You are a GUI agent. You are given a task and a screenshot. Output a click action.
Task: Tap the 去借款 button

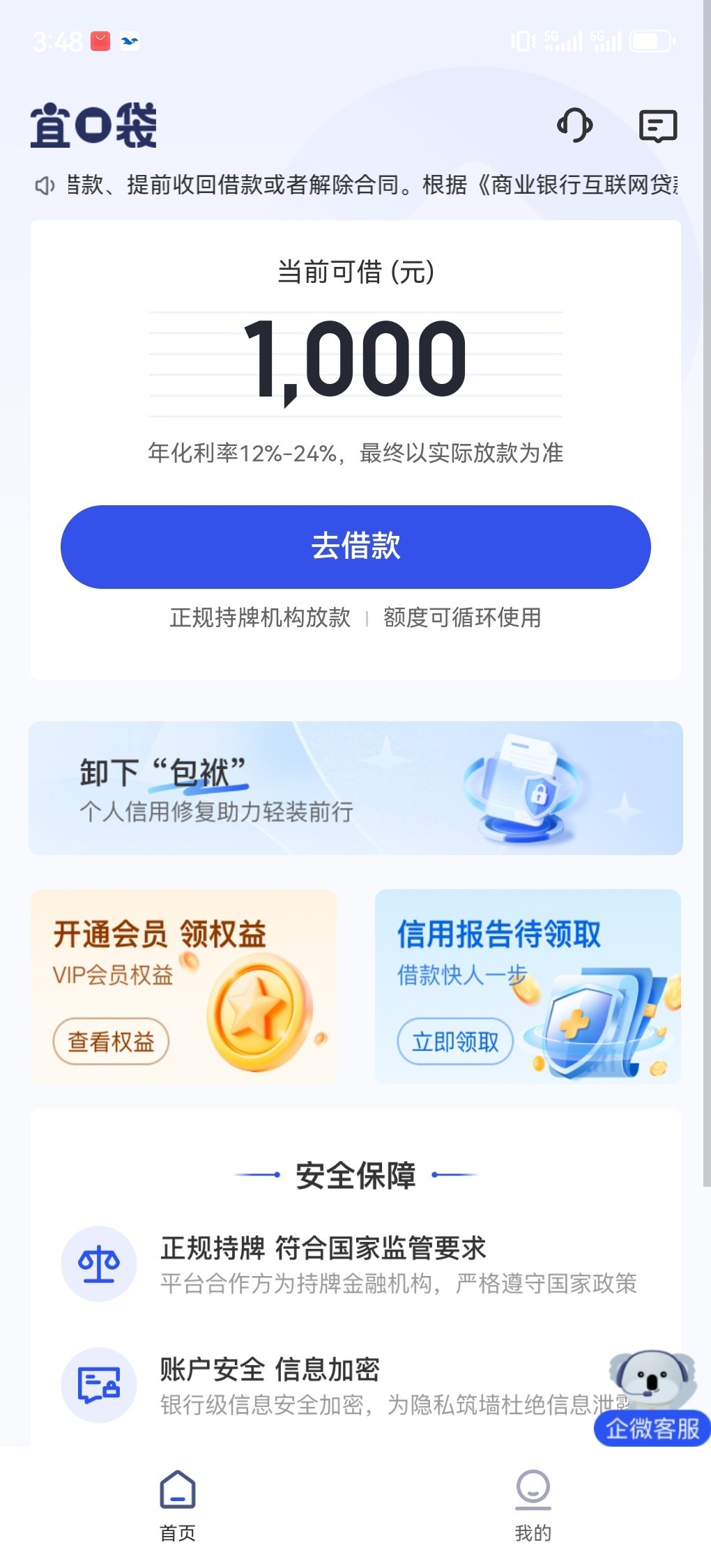(355, 547)
